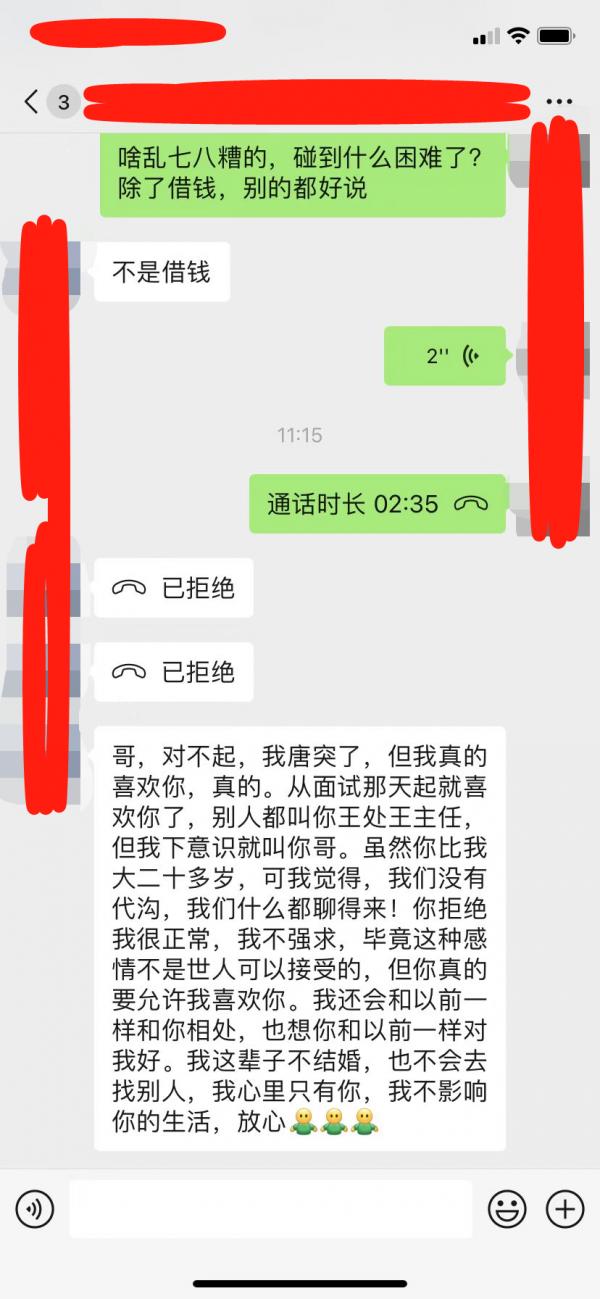Switch to voice input mode
Viewport: 600px width, 1299px height.
(34, 1210)
